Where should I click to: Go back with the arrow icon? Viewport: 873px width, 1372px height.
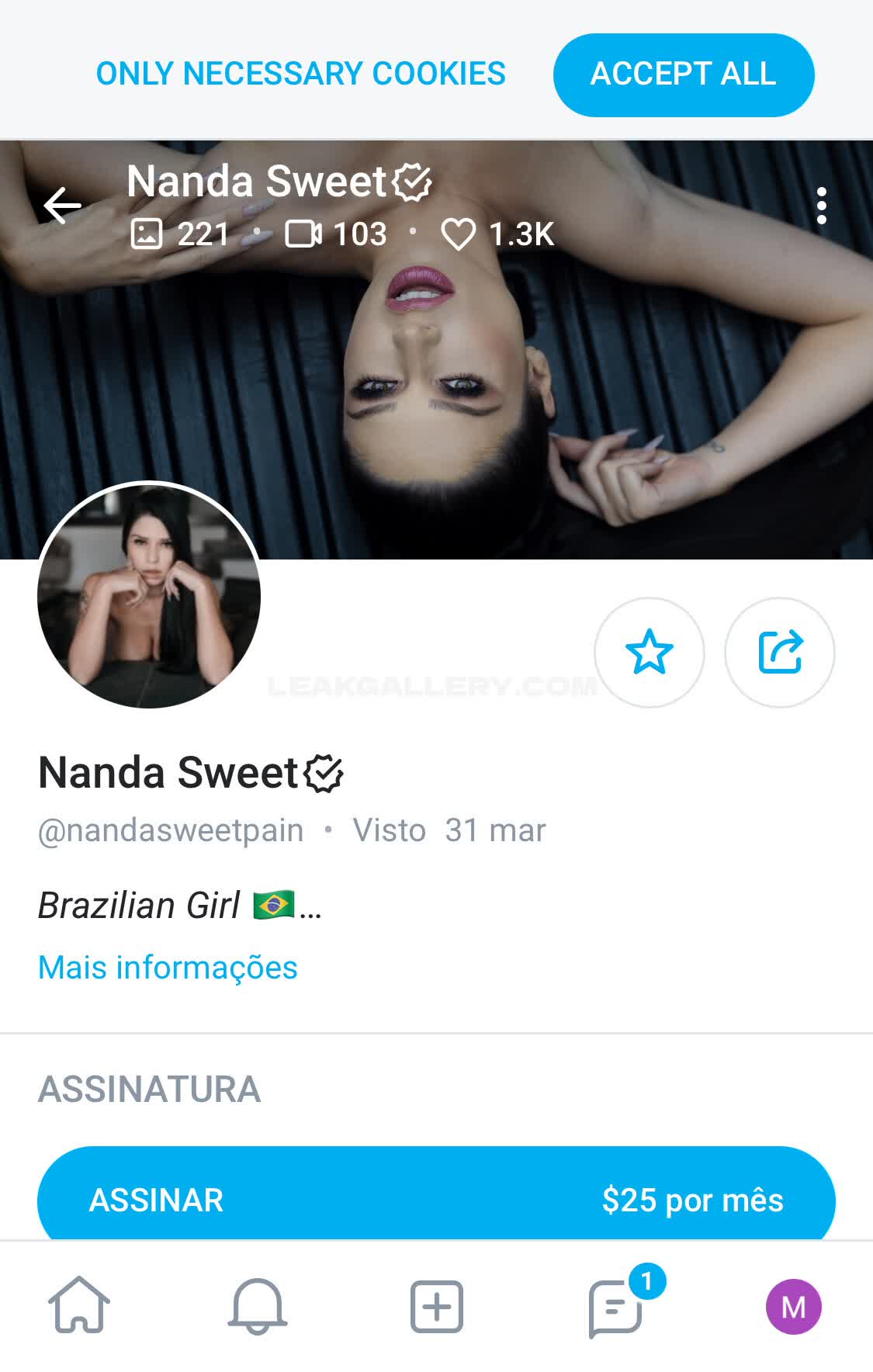[62, 206]
